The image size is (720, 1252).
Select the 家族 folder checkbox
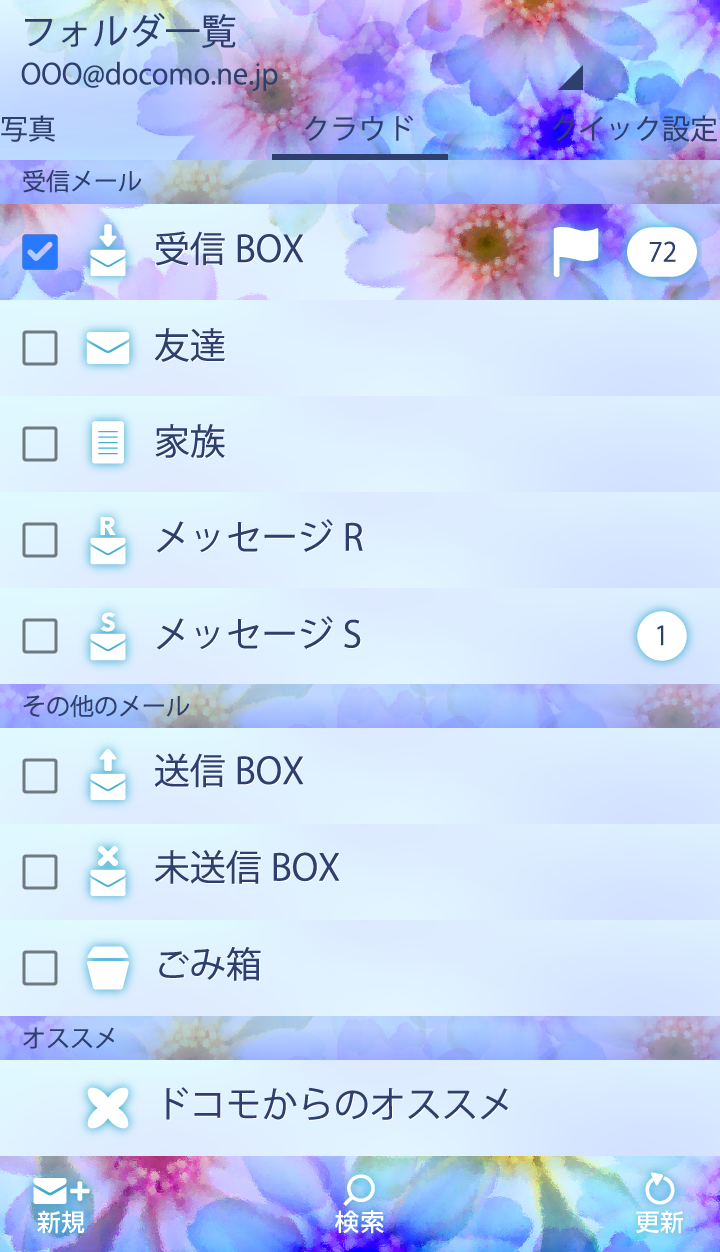click(x=40, y=444)
